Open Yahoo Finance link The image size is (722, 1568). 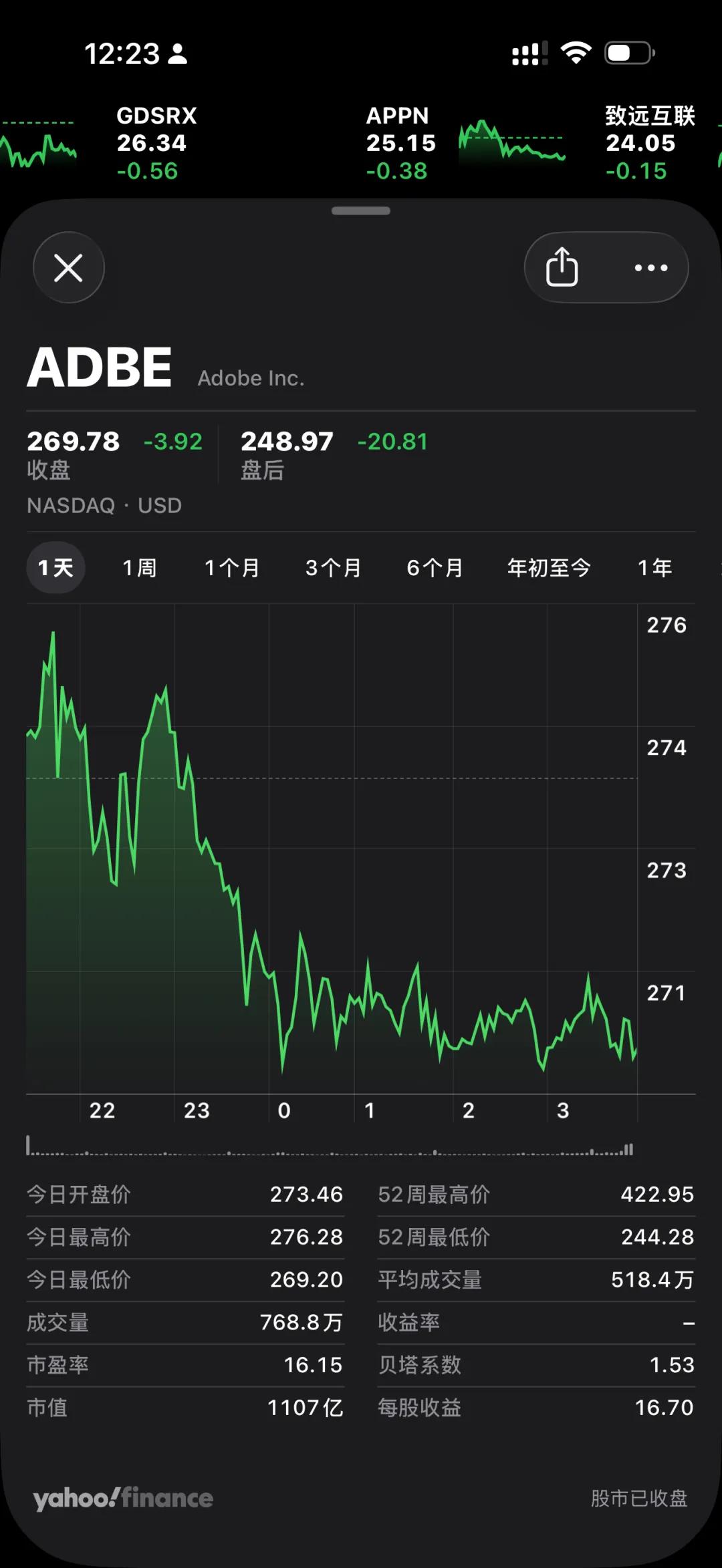(x=124, y=1499)
